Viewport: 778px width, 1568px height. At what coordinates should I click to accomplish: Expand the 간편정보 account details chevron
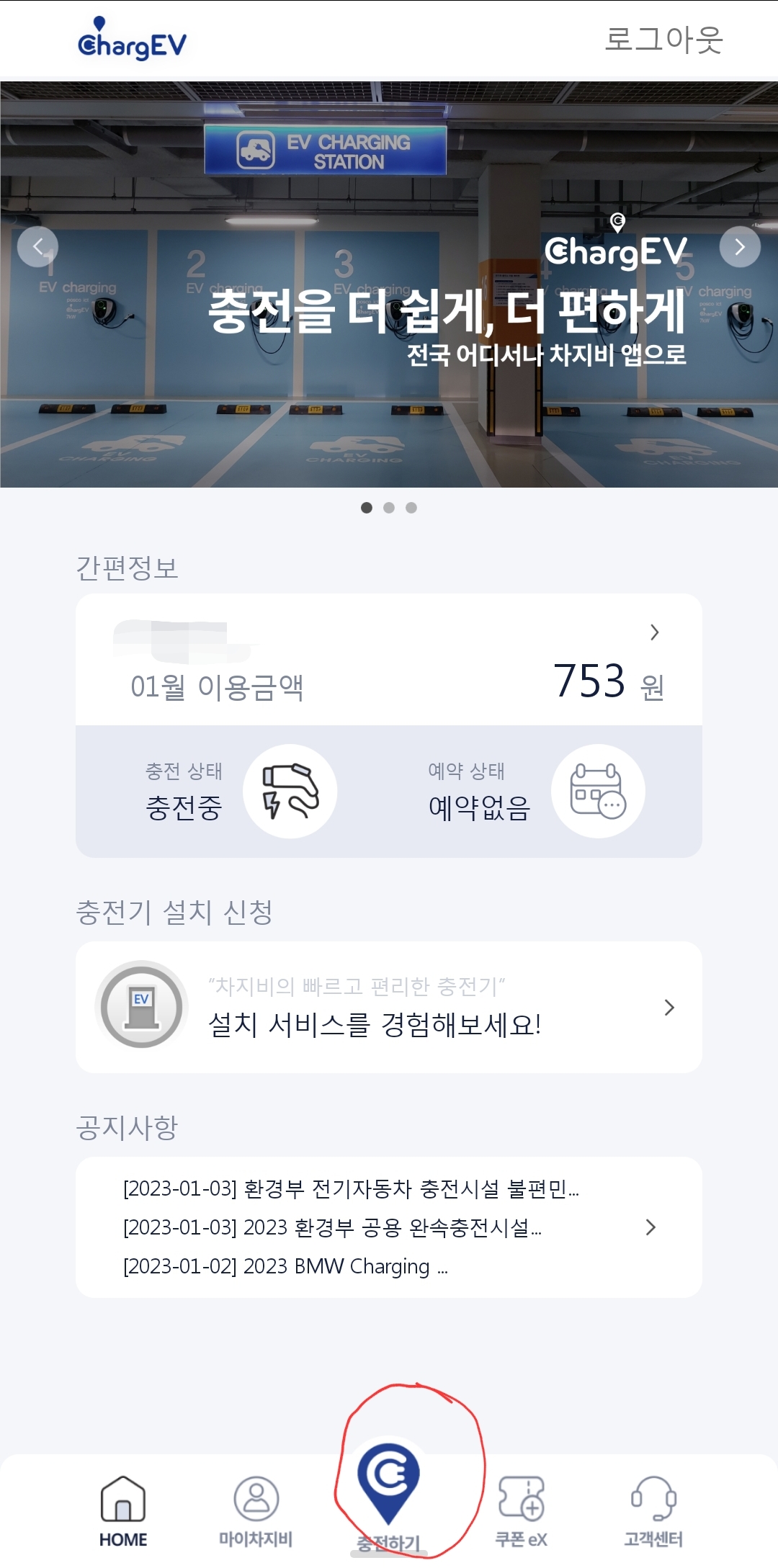pyautogui.click(x=654, y=633)
